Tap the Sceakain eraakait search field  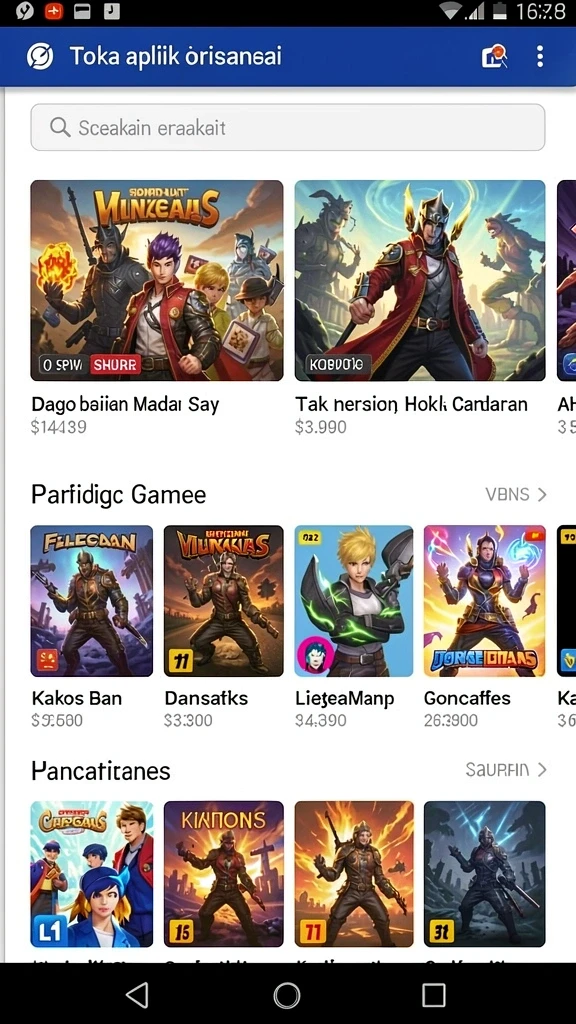click(287, 127)
